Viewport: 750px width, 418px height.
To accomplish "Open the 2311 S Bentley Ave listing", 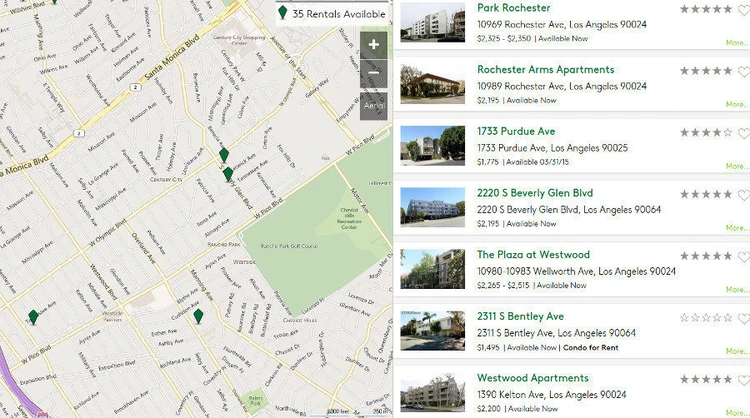I will tap(520, 317).
